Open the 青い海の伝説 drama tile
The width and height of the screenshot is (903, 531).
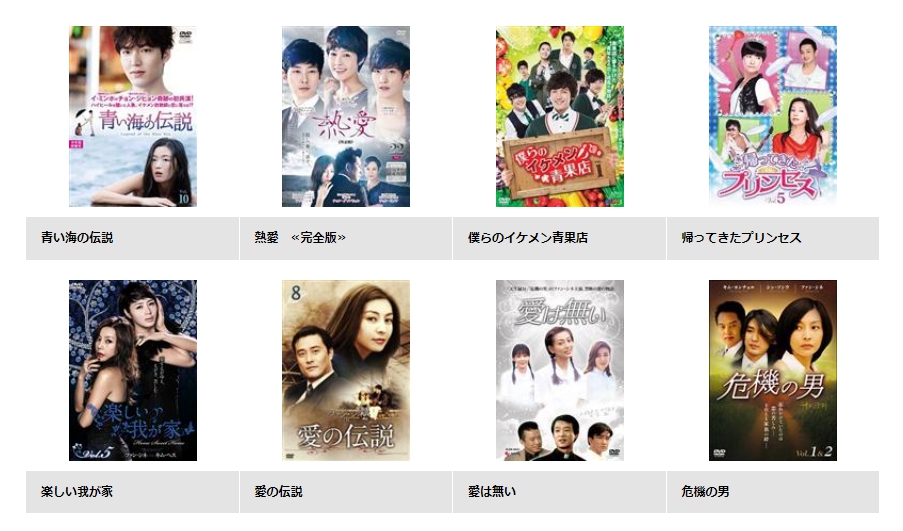click(132, 116)
